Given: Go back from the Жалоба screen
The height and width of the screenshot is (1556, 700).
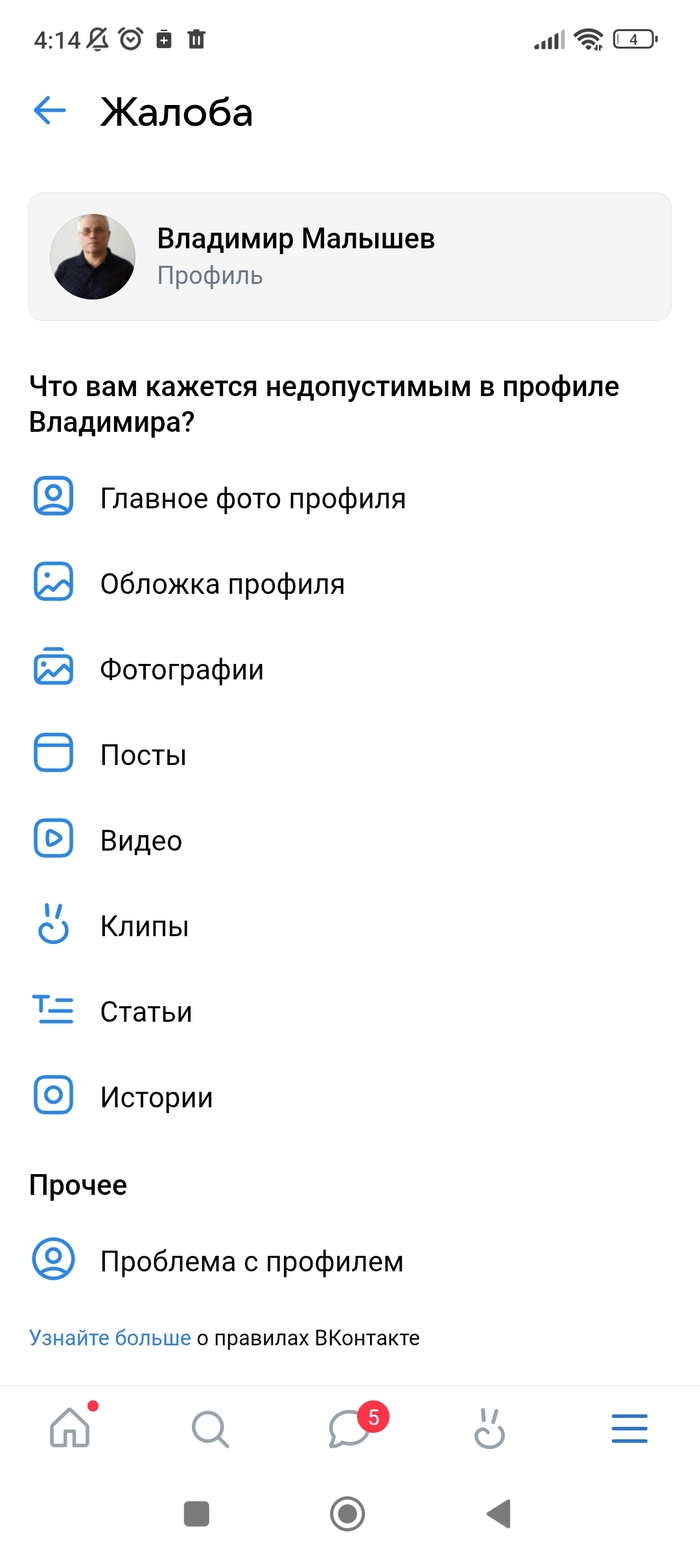Looking at the screenshot, I should click(x=49, y=111).
